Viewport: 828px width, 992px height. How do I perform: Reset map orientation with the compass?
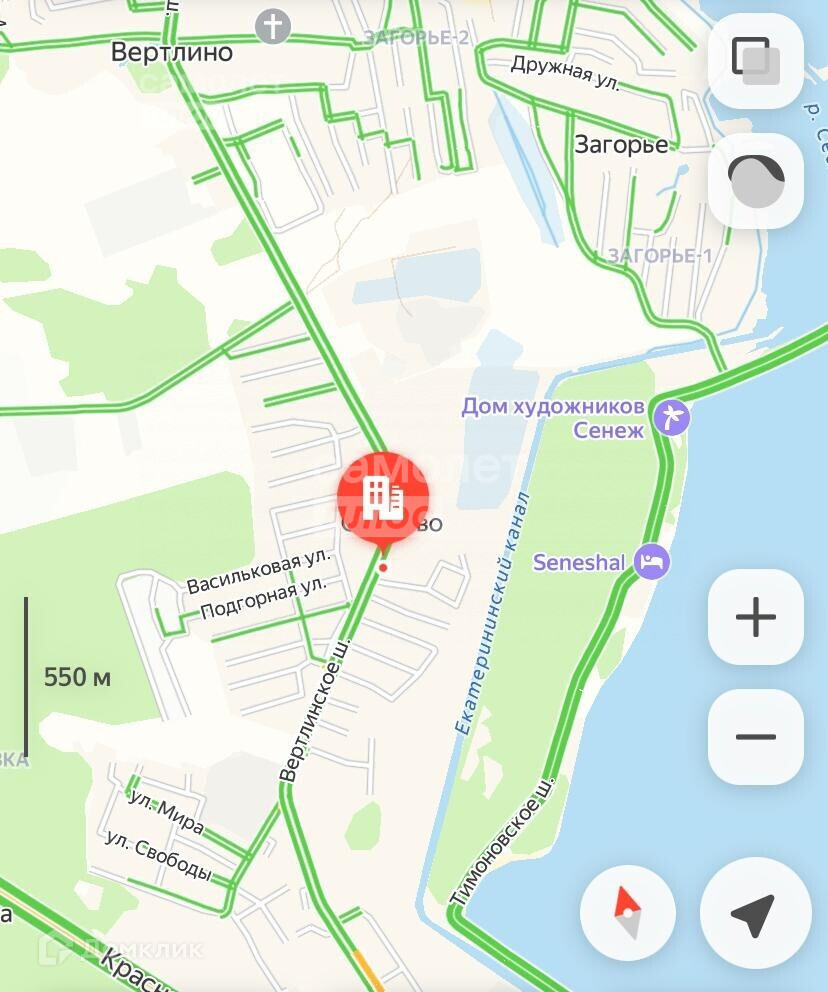(x=628, y=915)
